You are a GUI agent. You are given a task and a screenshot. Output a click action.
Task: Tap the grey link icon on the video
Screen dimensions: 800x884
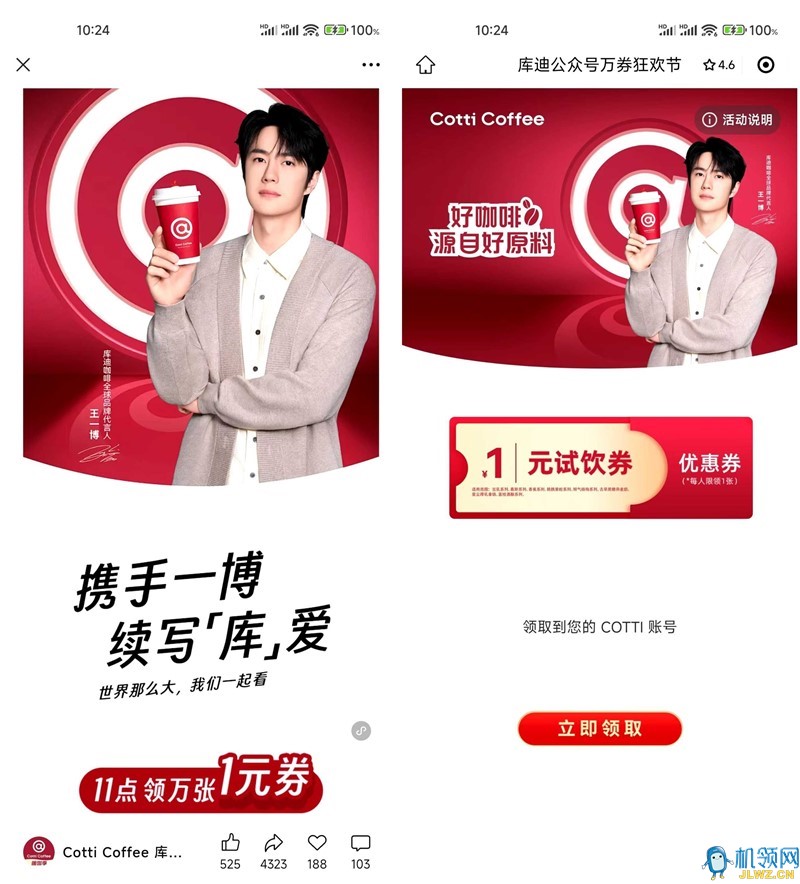pos(361,731)
